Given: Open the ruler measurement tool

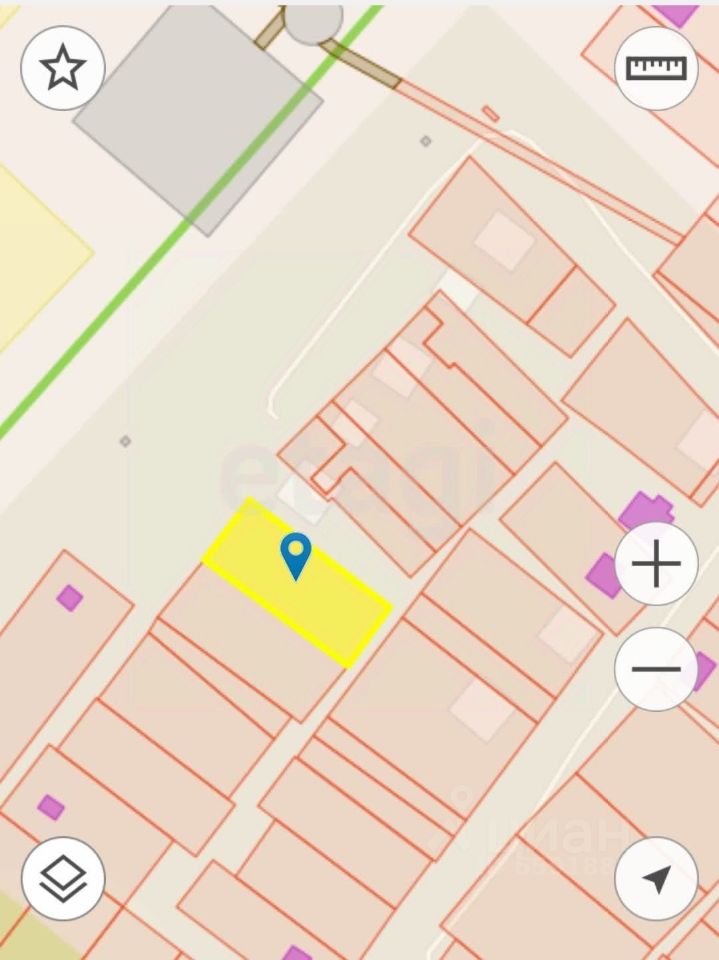Looking at the screenshot, I should pyautogui.click(x=656, y=68).
